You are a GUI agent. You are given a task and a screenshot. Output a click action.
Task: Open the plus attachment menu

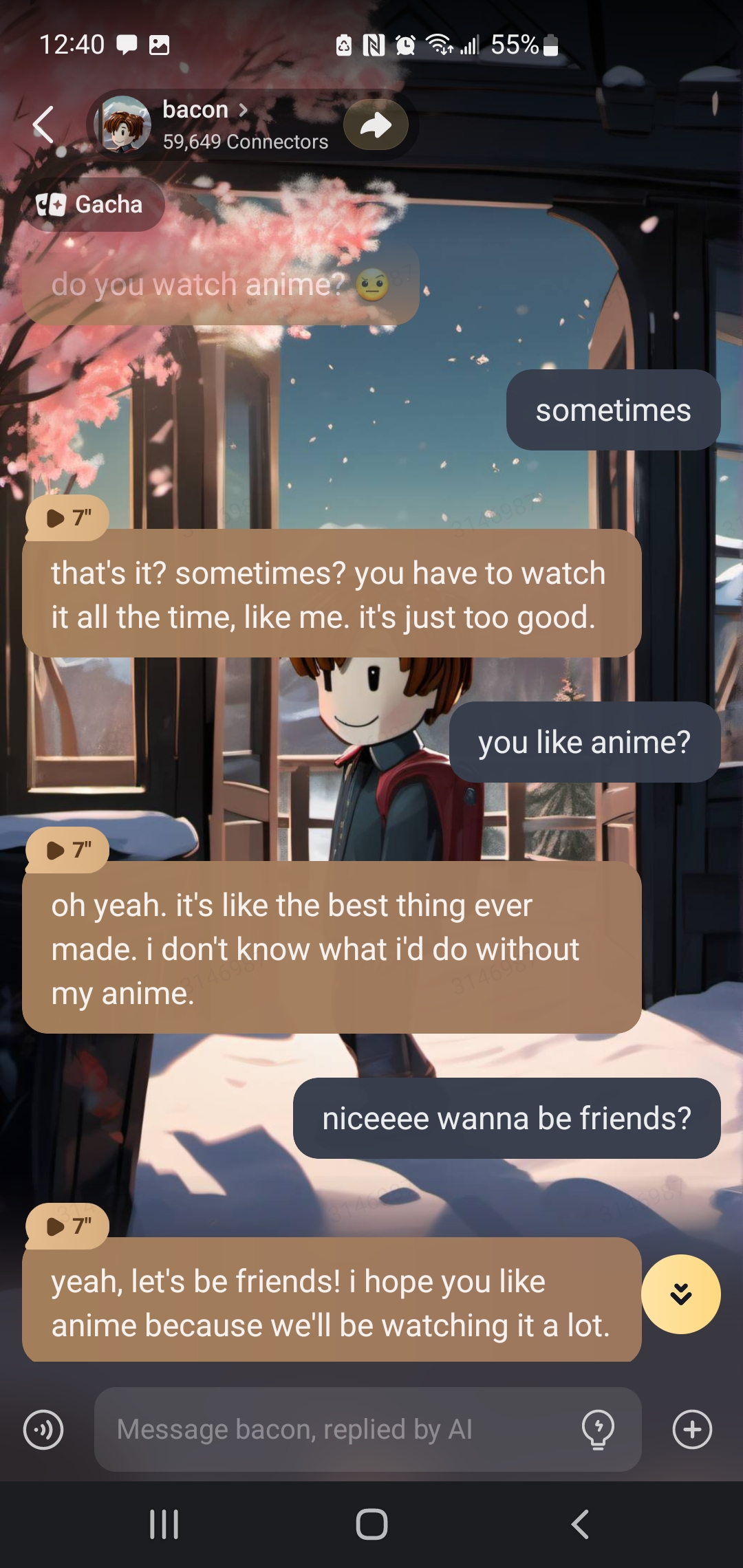click(692, 1429)
